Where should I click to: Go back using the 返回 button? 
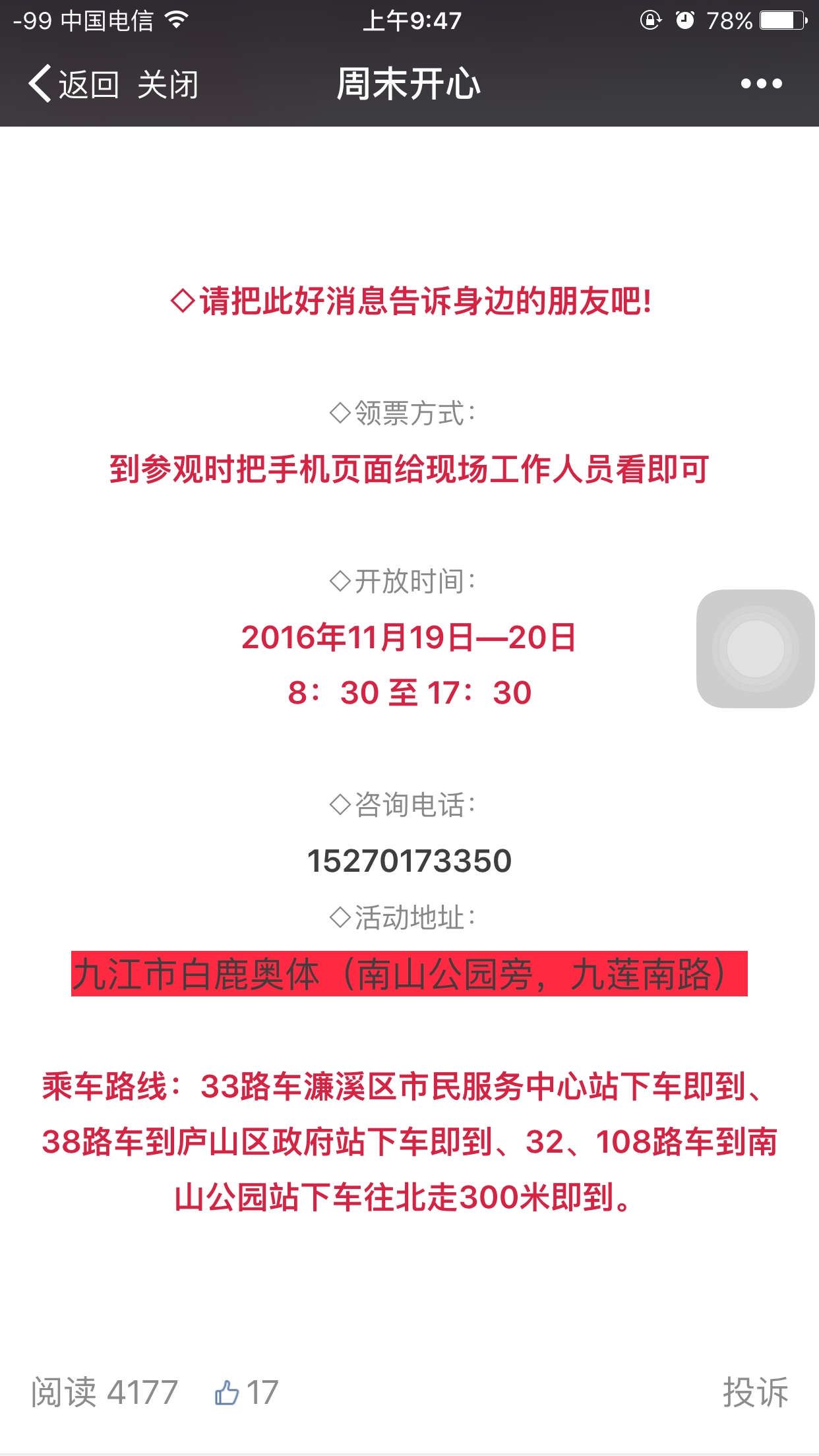(x=73, y=84)
